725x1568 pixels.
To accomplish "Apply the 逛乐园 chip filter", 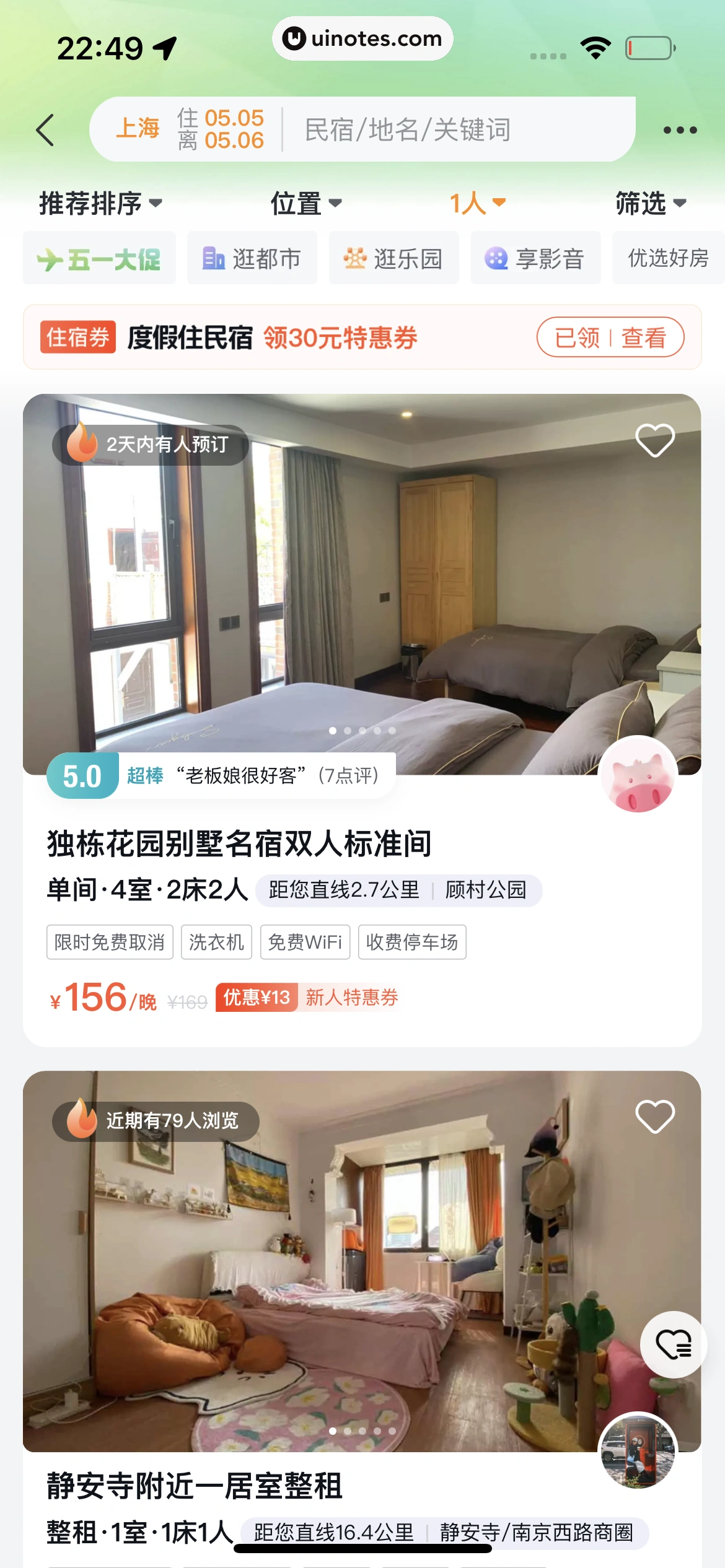I will [393, 258].
